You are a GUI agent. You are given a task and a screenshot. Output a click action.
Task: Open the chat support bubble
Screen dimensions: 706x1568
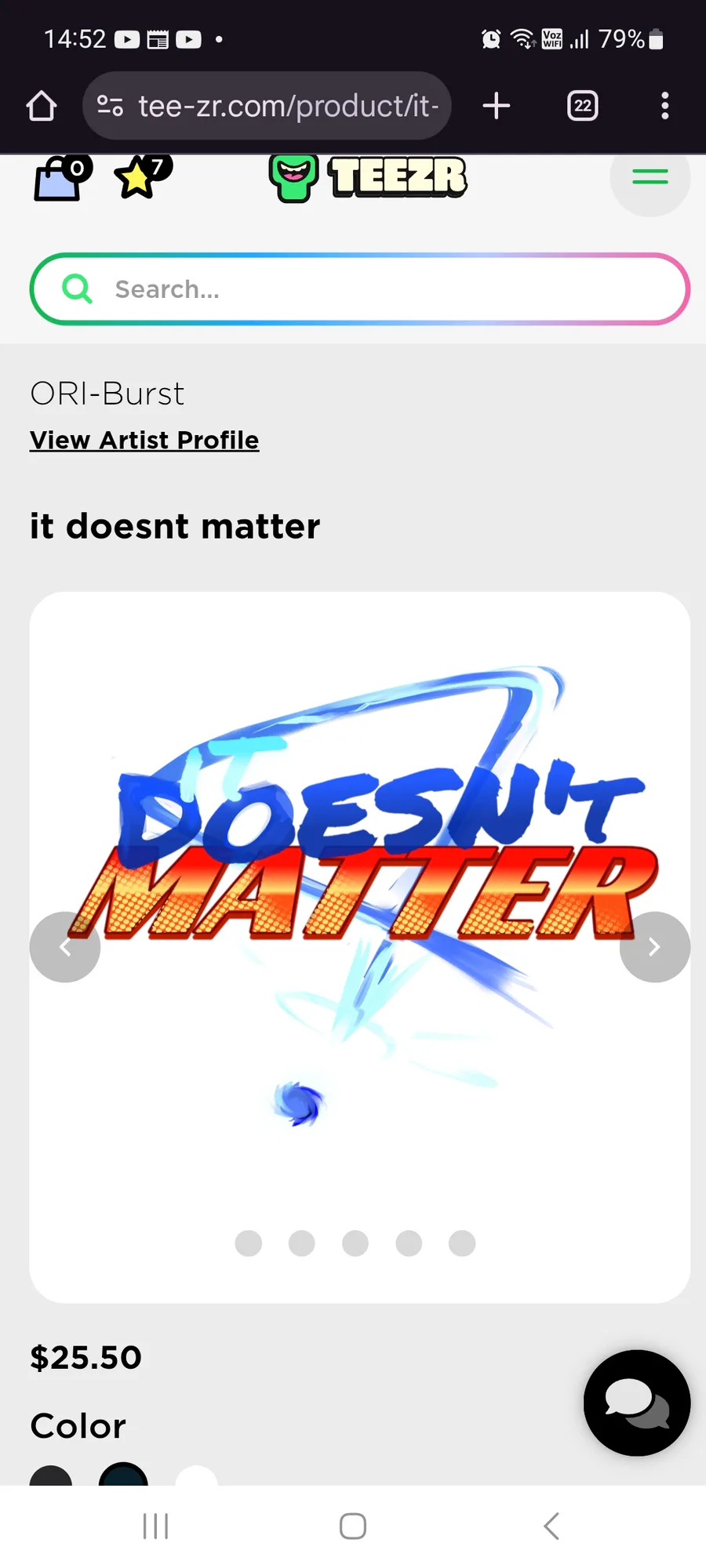(636, 1403)
